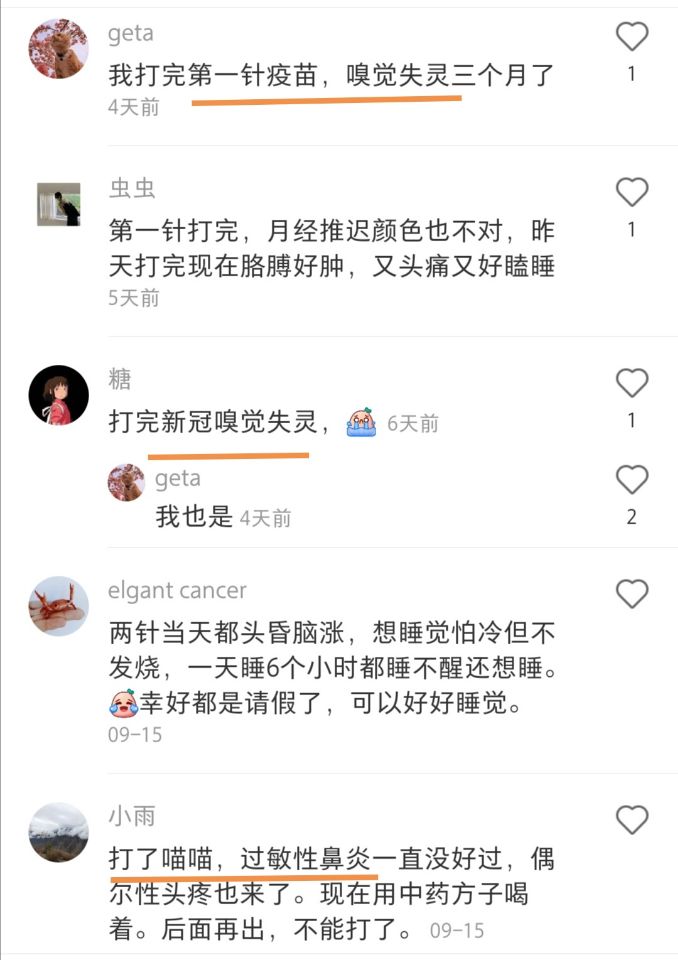The image size is (678, 960).
Task: Like 糖's comment about losing smell after the shot
Action: click(x=631, y=383)
